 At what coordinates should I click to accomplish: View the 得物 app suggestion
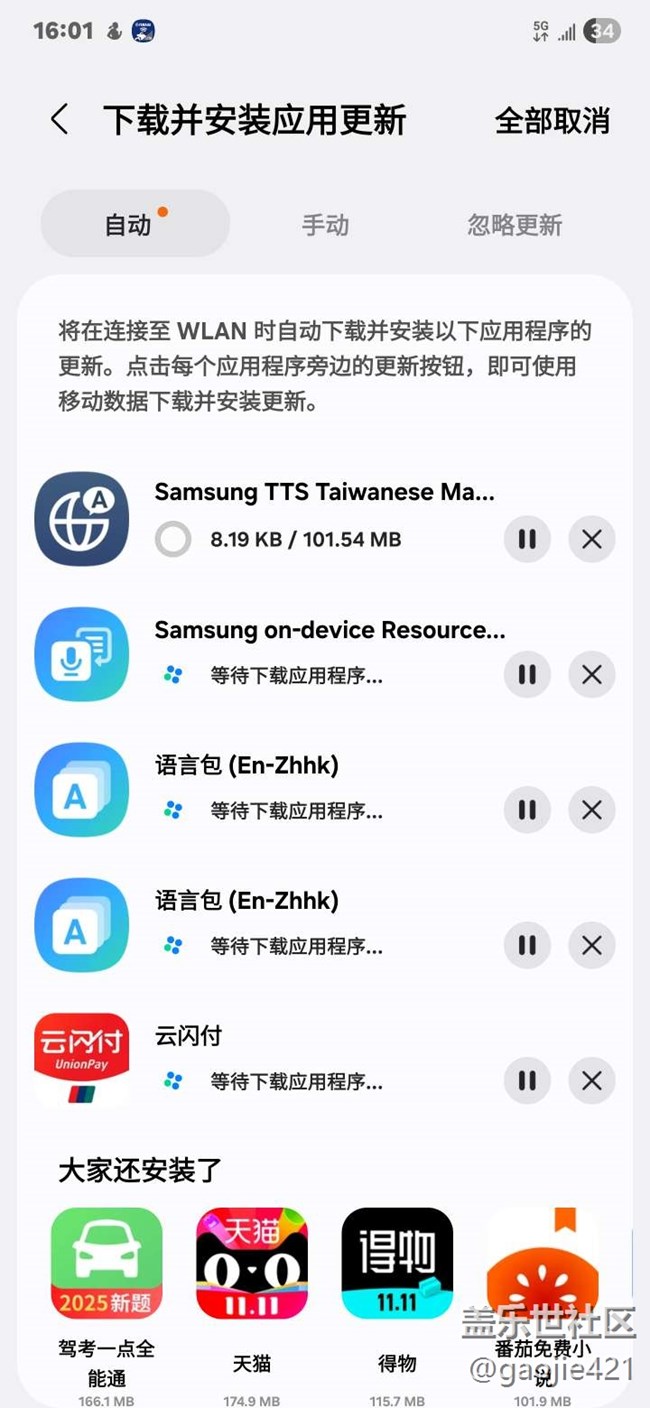(397, 1264)
